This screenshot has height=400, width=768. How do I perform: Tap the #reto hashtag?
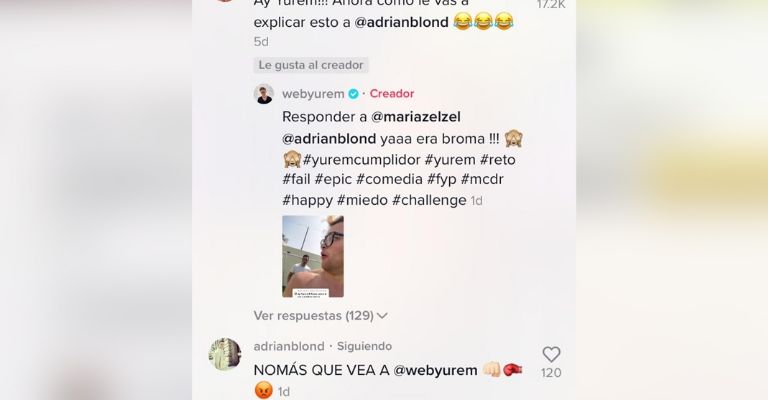pos(497,159)
